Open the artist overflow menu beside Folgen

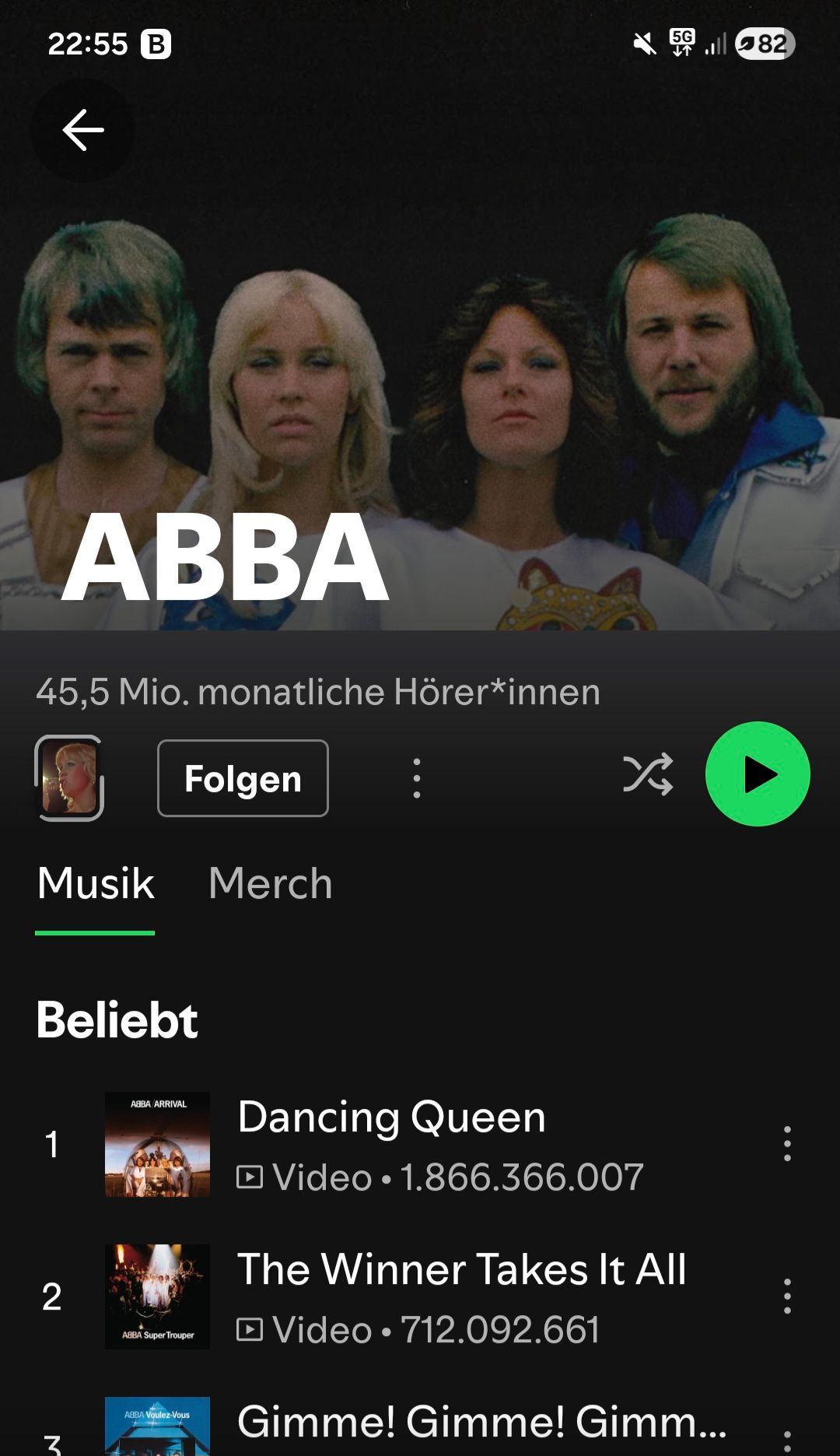click(417, 778)
